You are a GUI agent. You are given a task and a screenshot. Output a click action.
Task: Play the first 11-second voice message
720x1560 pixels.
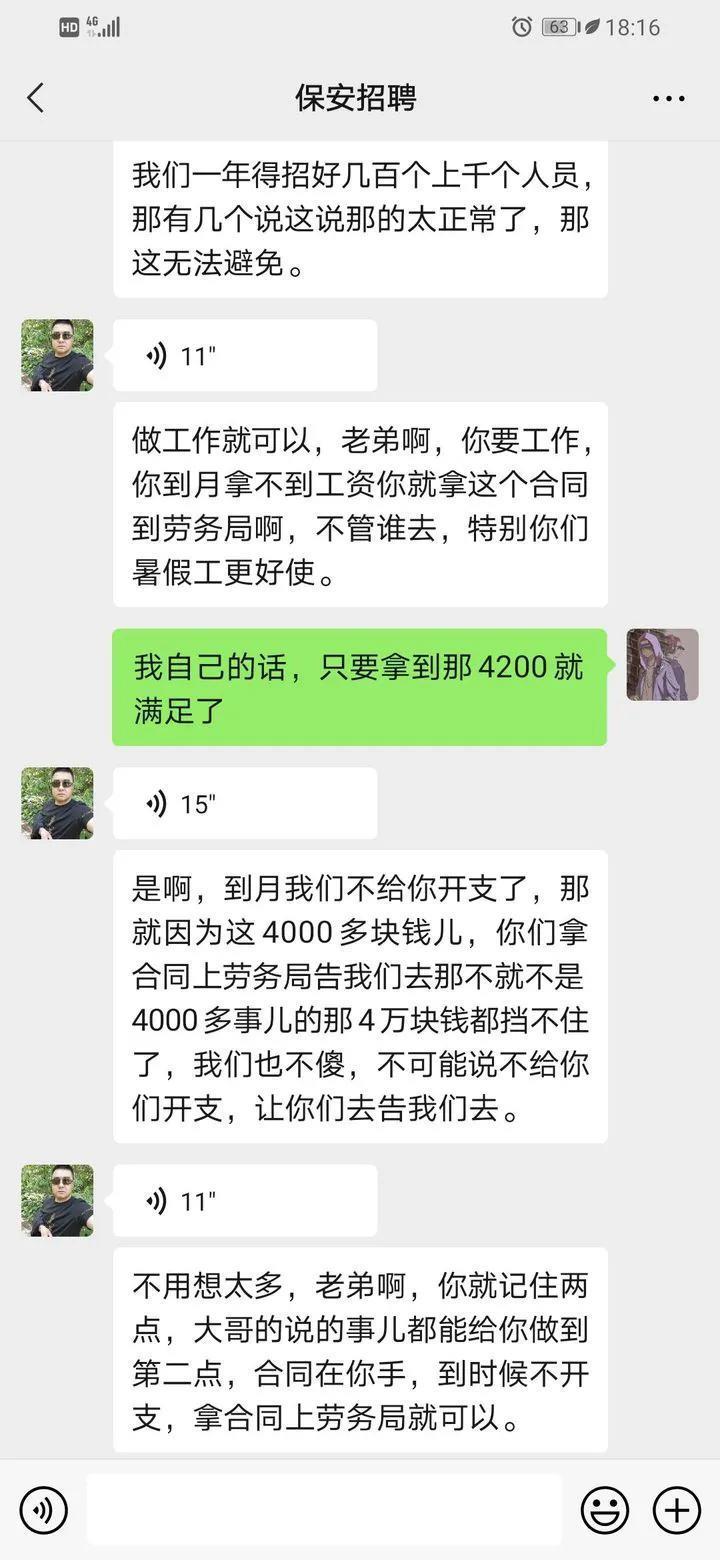tap(245, 356)
